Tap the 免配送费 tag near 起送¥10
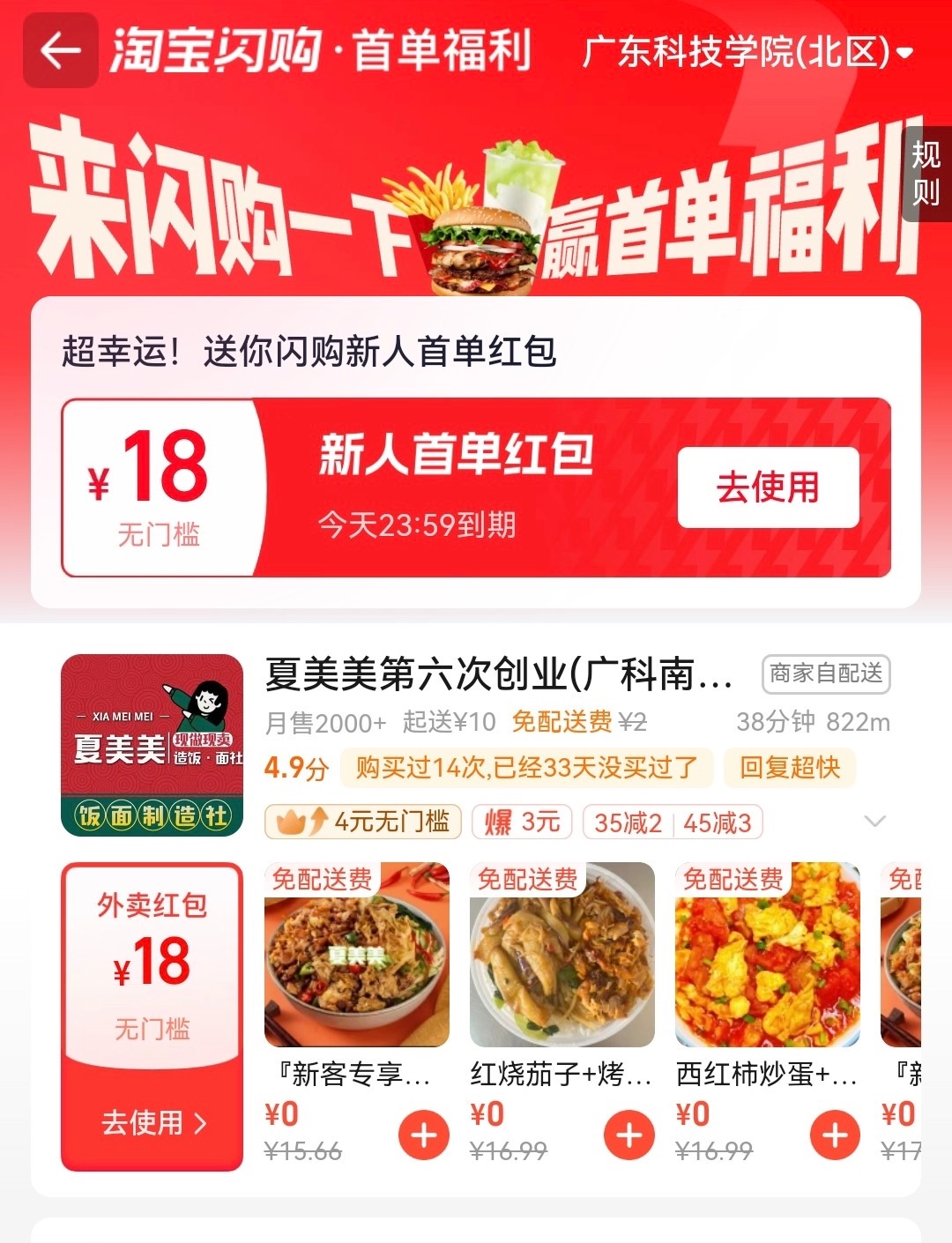The height and width of the screenshot is (1243, 952). tap(562, 721)
